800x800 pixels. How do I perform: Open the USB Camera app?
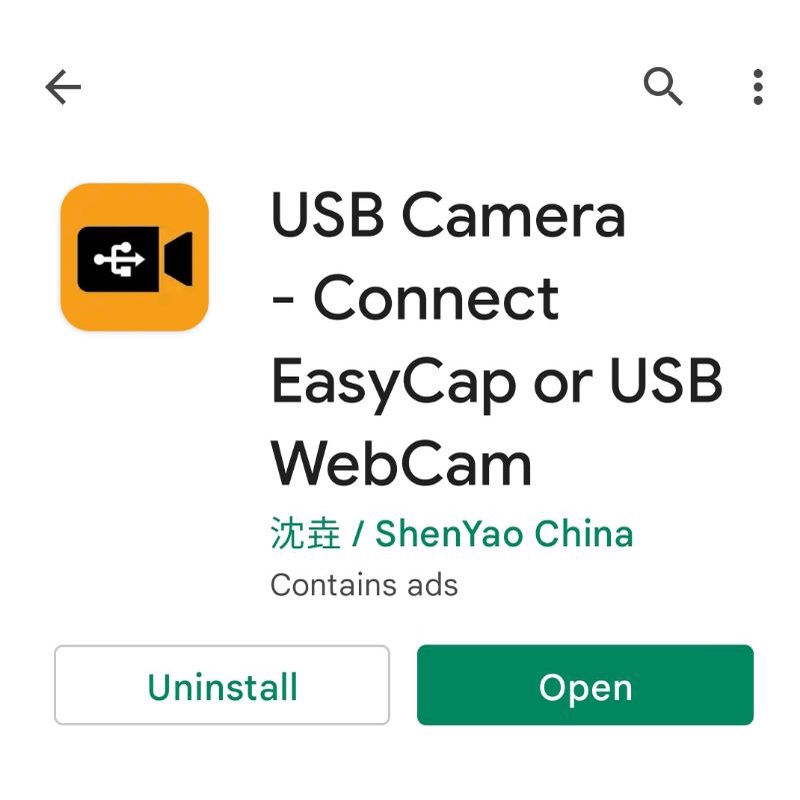coord(585,685)
